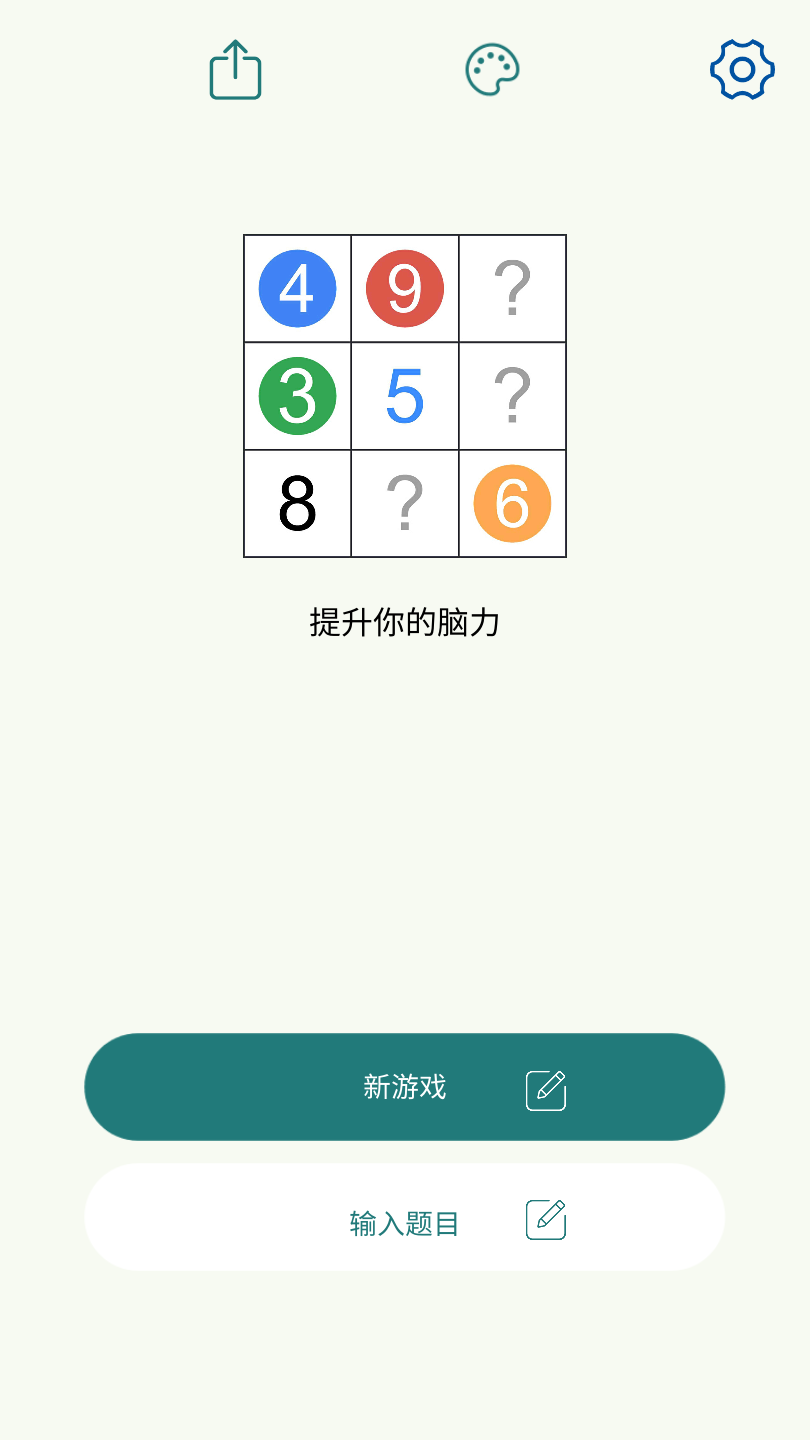810x1440 pixels.
Task: Start a new game with 新游戏
Action: (x=404, y=1087)
